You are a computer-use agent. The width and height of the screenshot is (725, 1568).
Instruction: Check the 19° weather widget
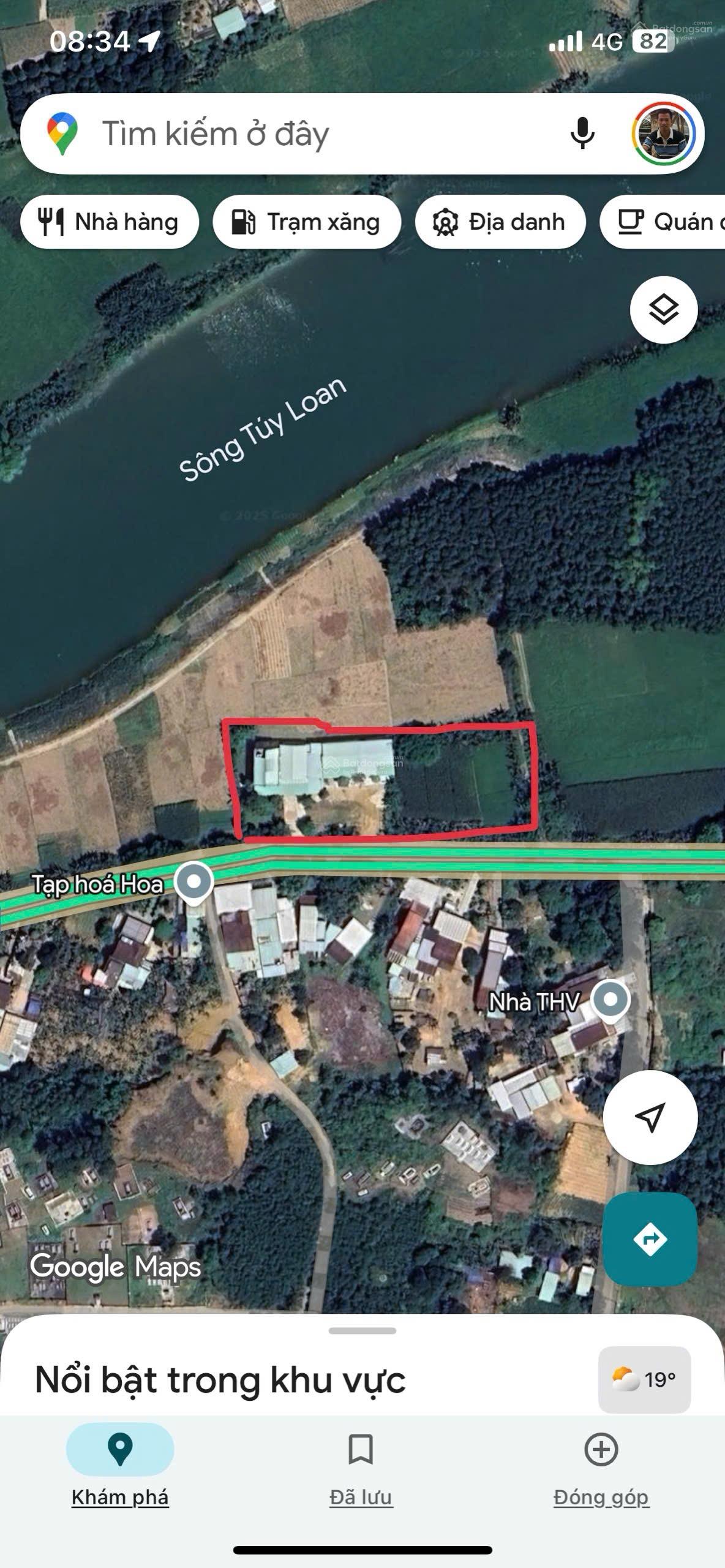(x=644, y=1379)
